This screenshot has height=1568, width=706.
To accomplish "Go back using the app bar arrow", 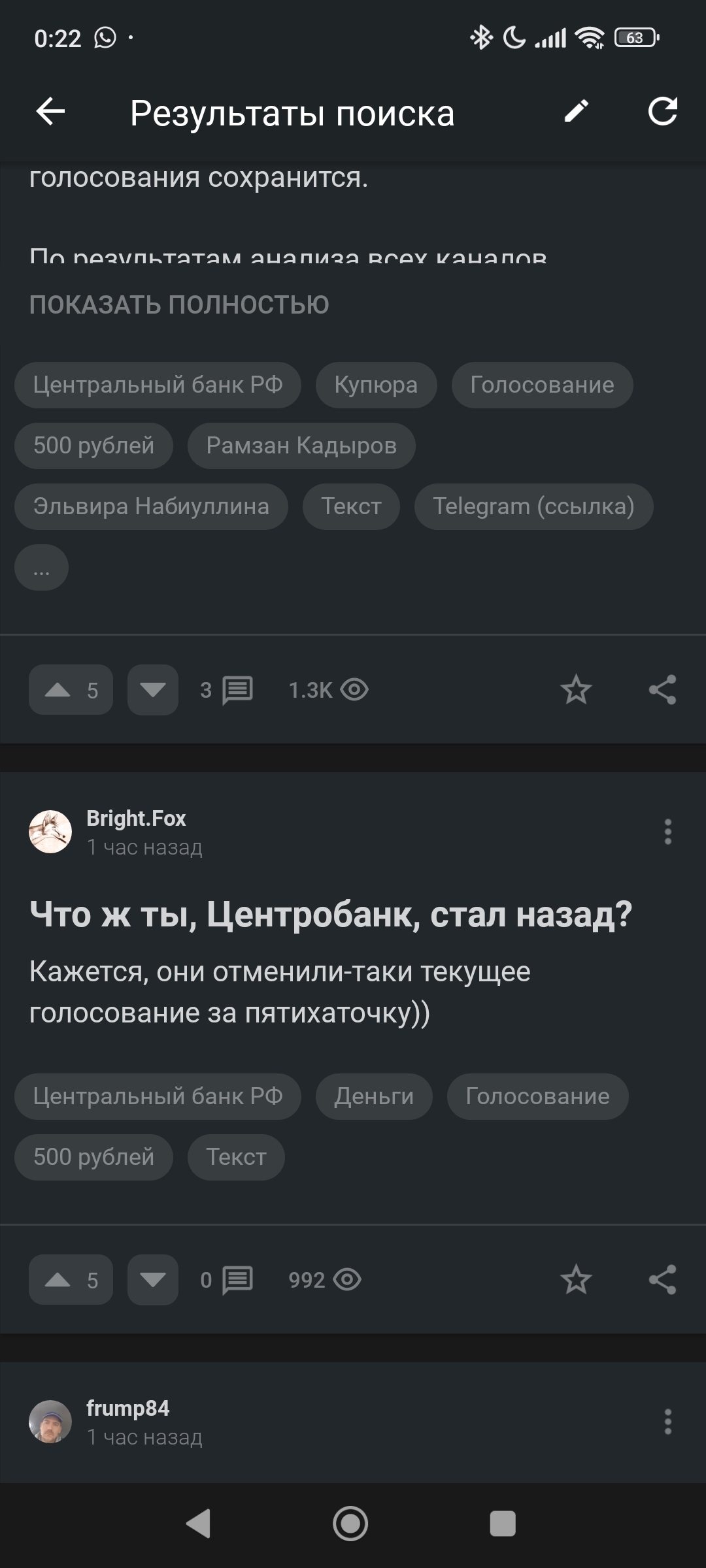I will (x=50, y=112).
